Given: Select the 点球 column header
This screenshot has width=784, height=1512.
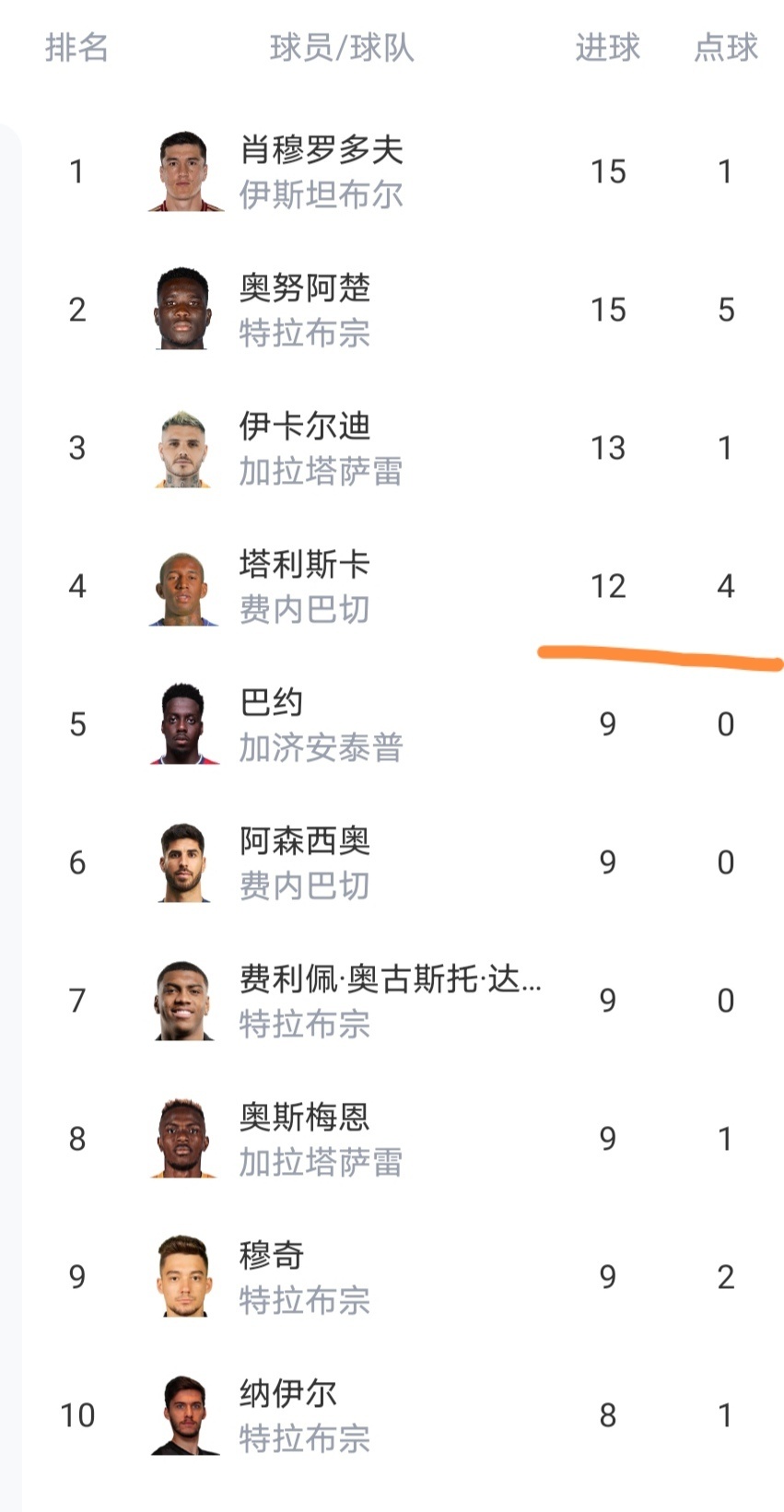Looking at the screenshot, I should click(726, 50).
